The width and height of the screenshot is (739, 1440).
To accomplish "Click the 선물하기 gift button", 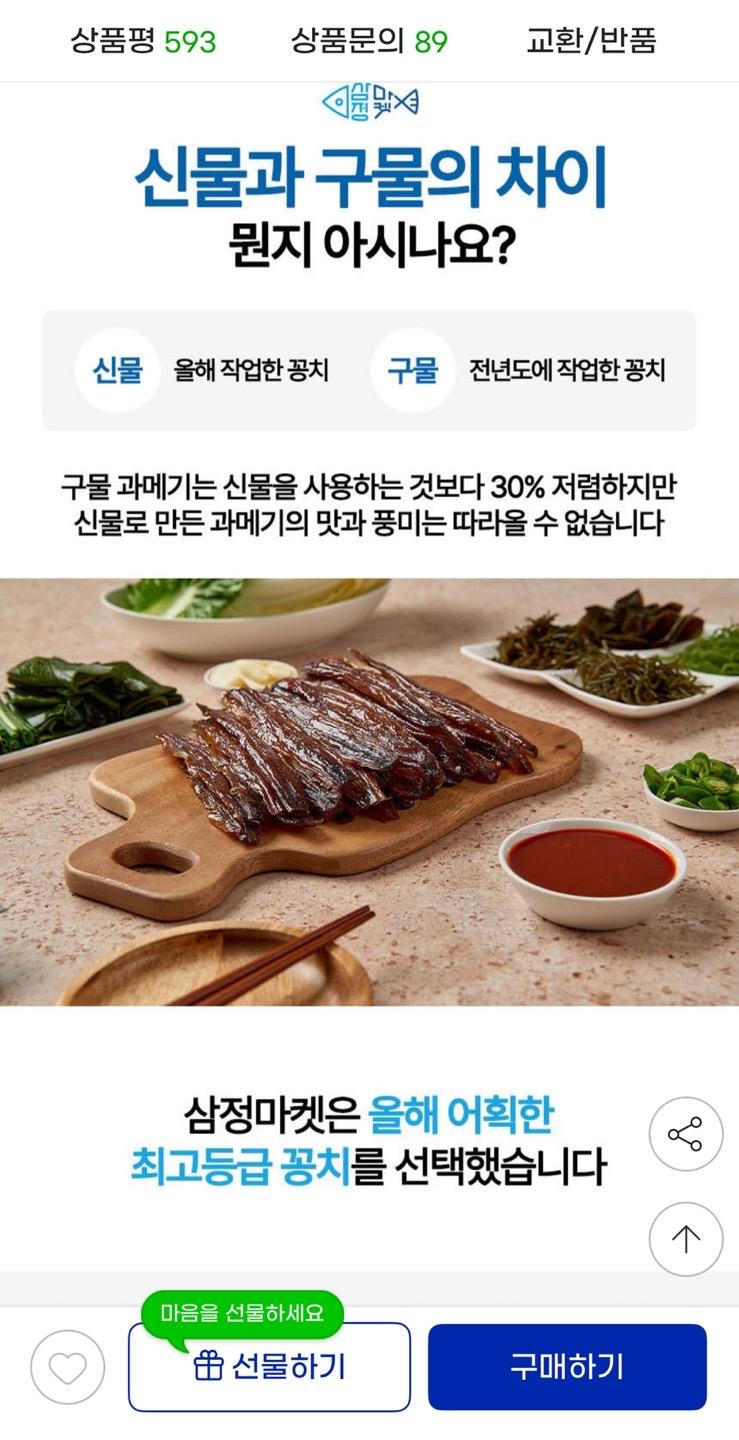I will pyautogui.click(x=269, y=1364).
